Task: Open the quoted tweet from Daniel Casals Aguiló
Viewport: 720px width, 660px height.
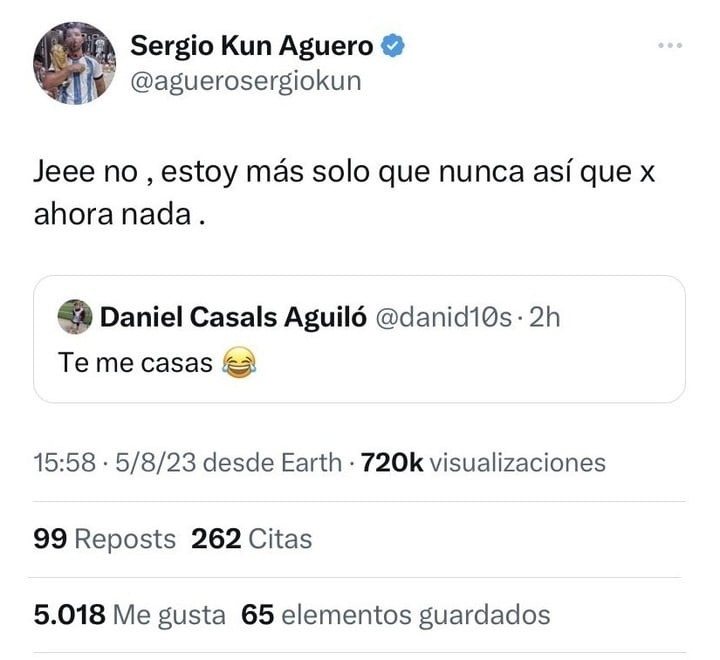Action: pos(359,339)
